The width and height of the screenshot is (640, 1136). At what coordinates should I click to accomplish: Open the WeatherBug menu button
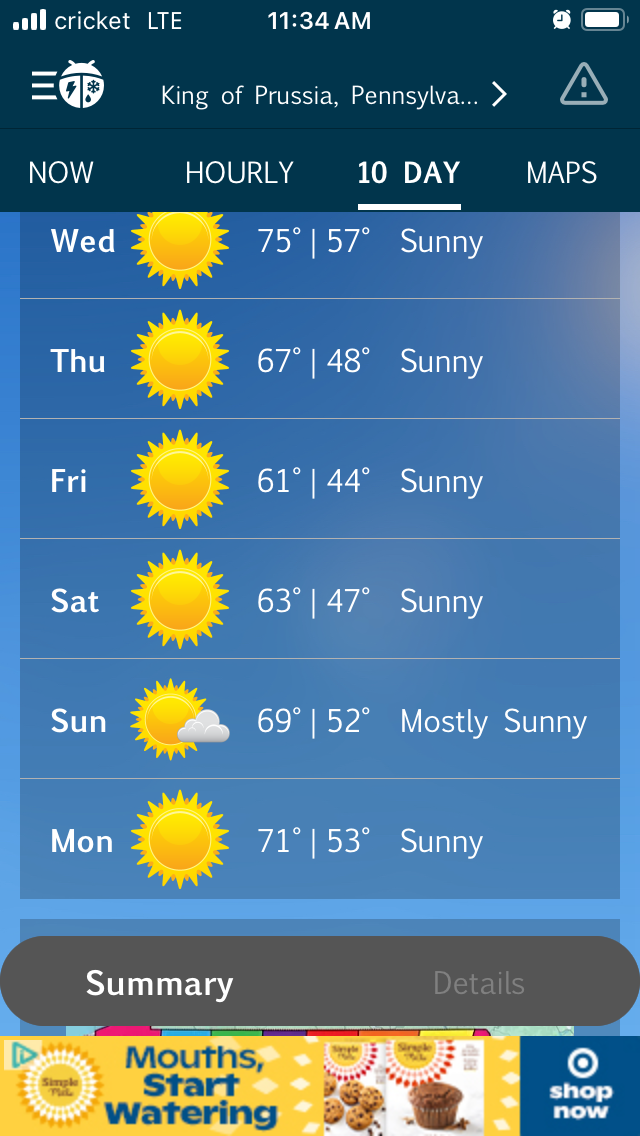tap(67, 86)
